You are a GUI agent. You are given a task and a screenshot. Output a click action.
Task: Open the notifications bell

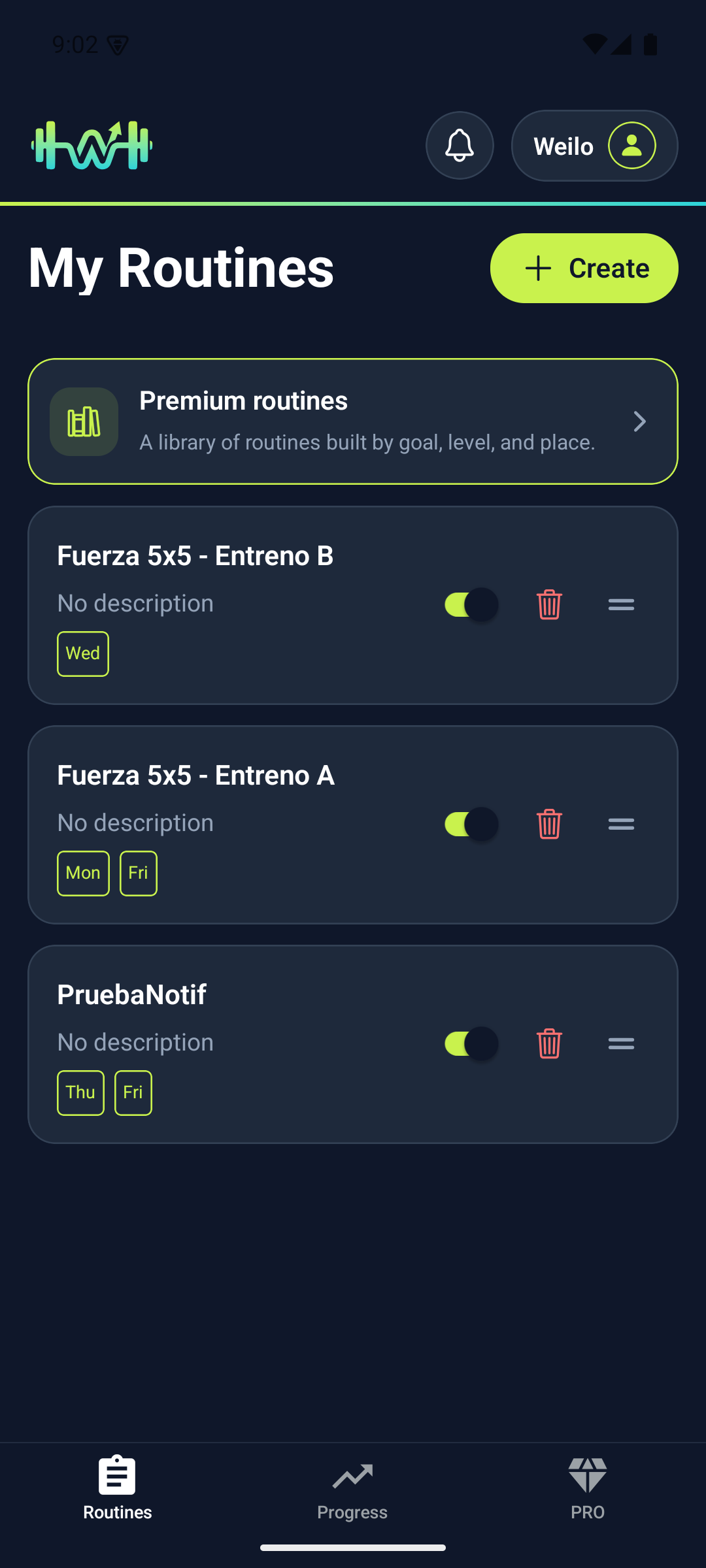[x=460, y=145]
